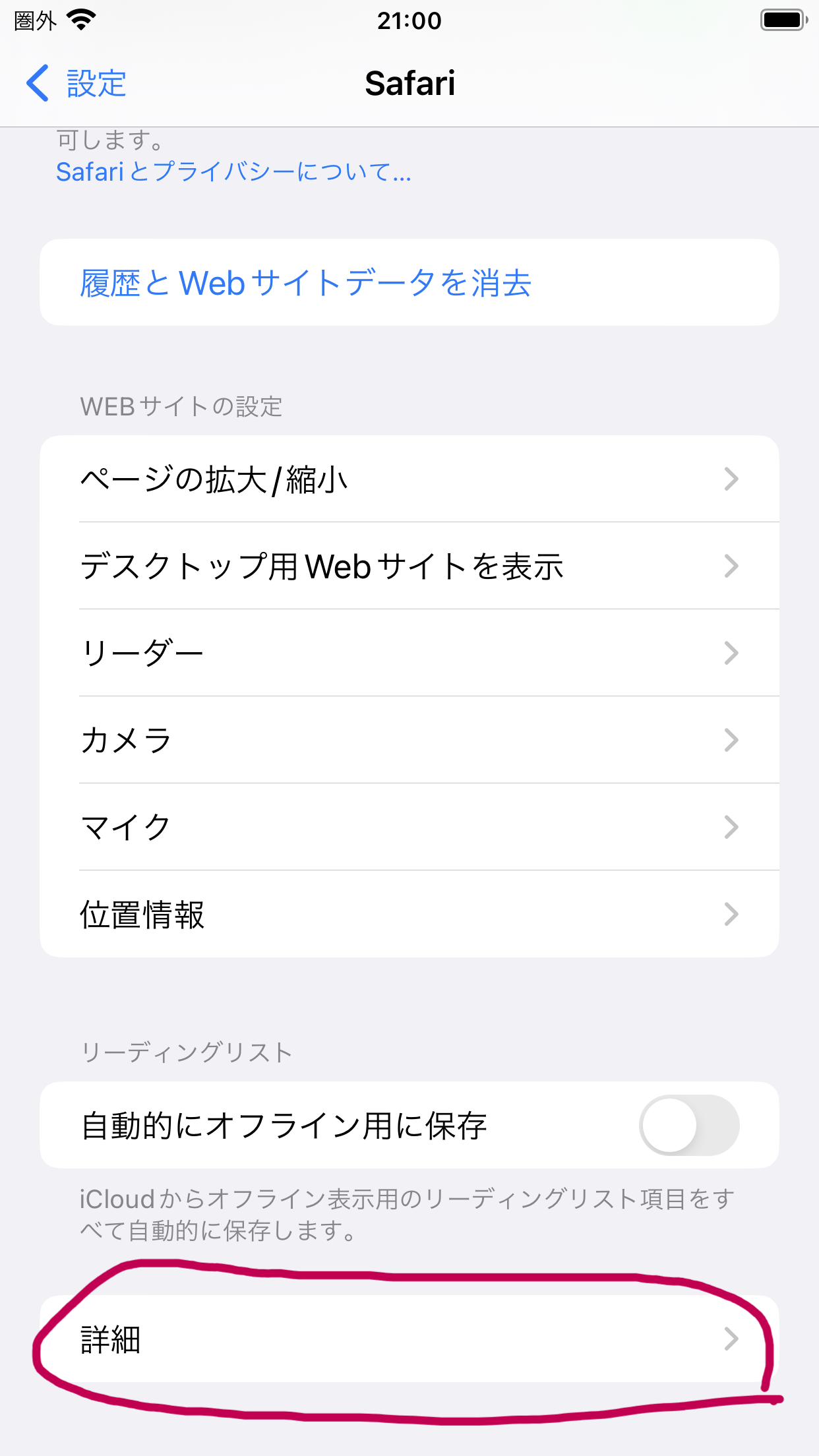Tap 履歴とWebサイトデータを消去
The height and width of the screenshot is (1456, 819).
[x=306, y=283]
